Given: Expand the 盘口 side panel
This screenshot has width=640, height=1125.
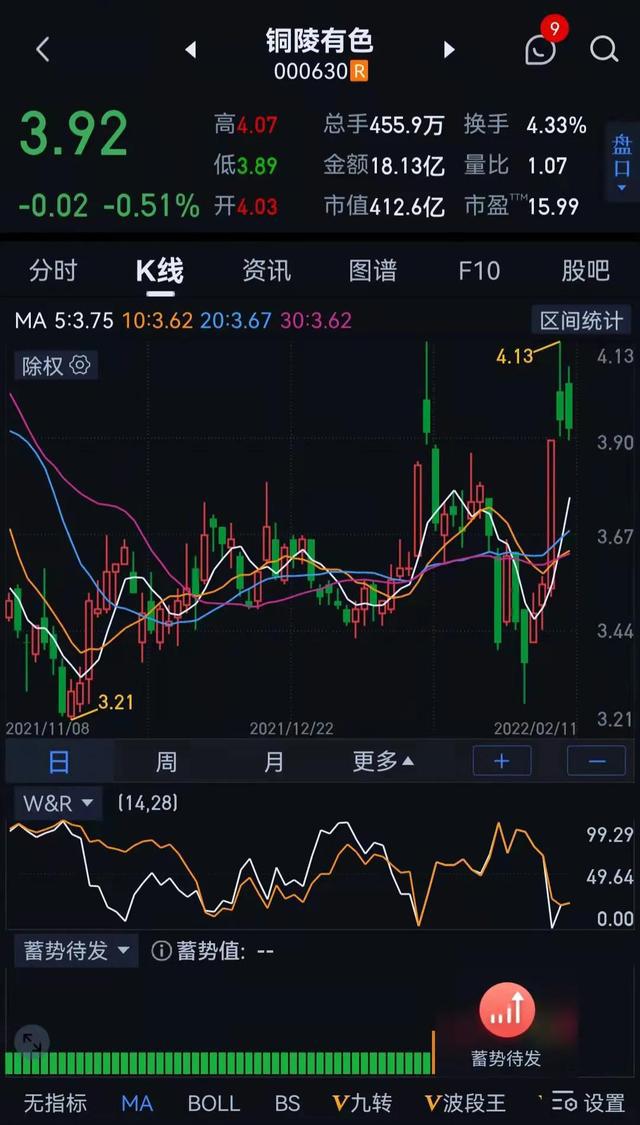Looking at the screenshot, I should coord(622,162).
